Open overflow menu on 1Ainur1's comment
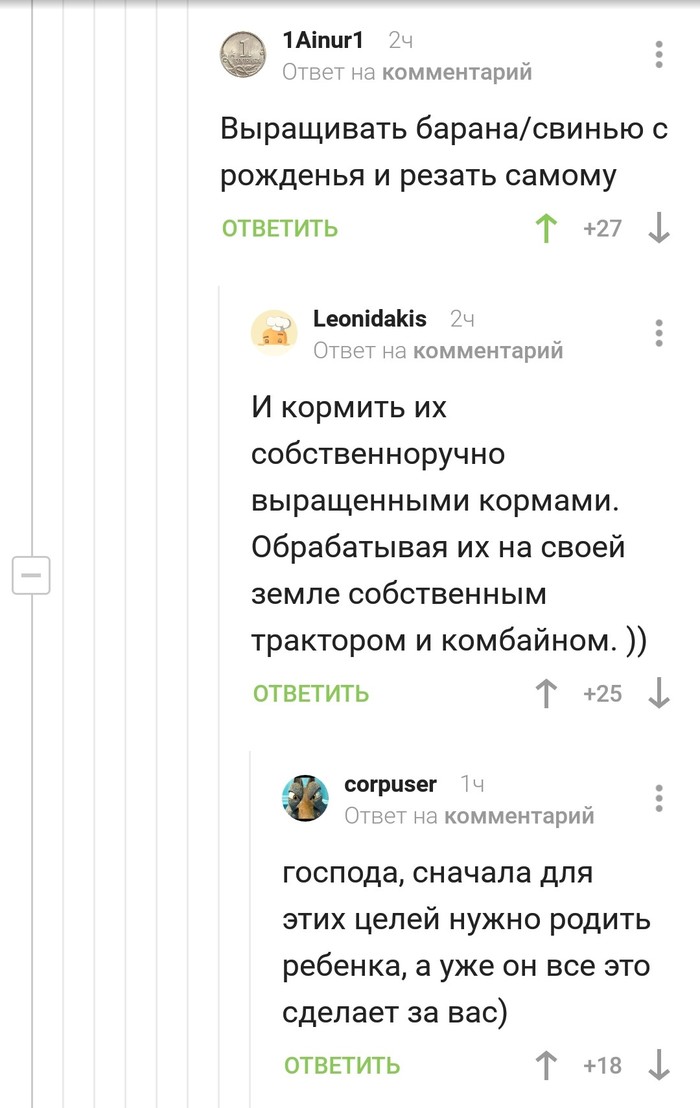The height and width of the screenshot is (1108, 700). 659,55
